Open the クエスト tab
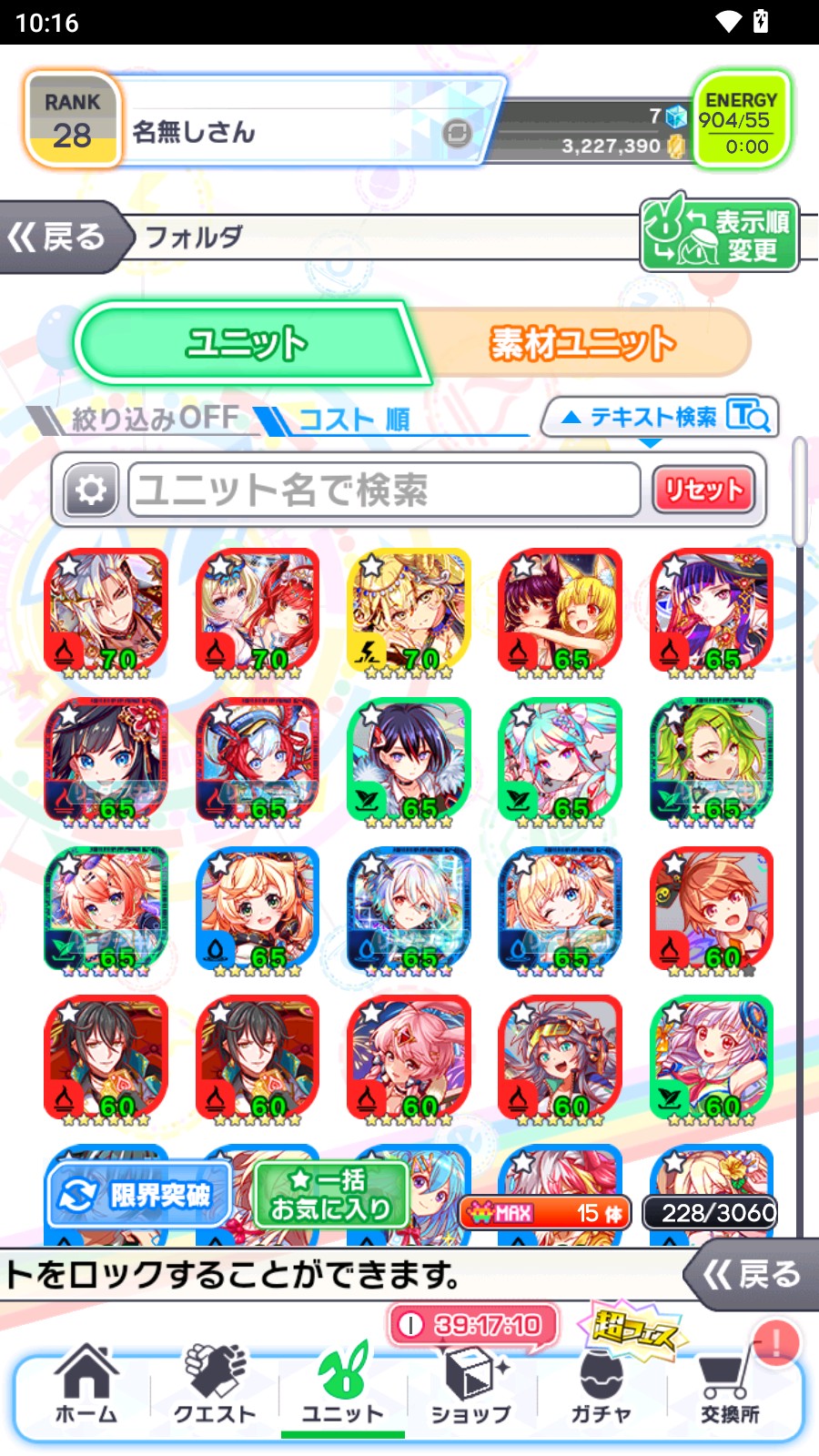The width and height of the screenshot is (819, 1456). [x=215, y=1385]
